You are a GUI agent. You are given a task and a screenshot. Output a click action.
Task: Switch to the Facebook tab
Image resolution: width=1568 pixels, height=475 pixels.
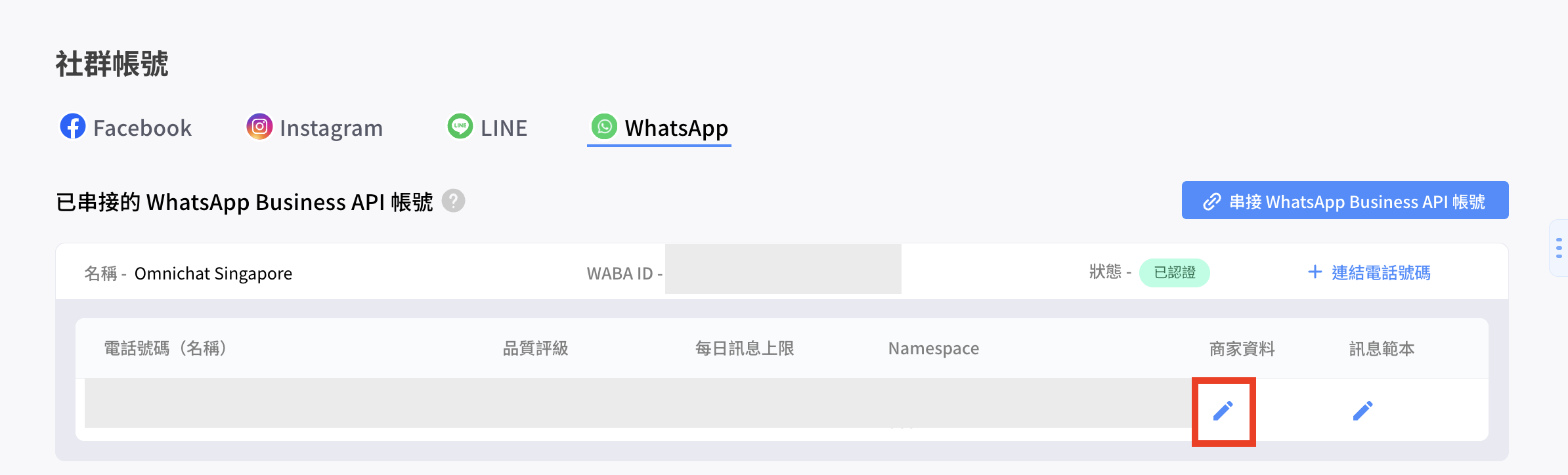[126, 127]
